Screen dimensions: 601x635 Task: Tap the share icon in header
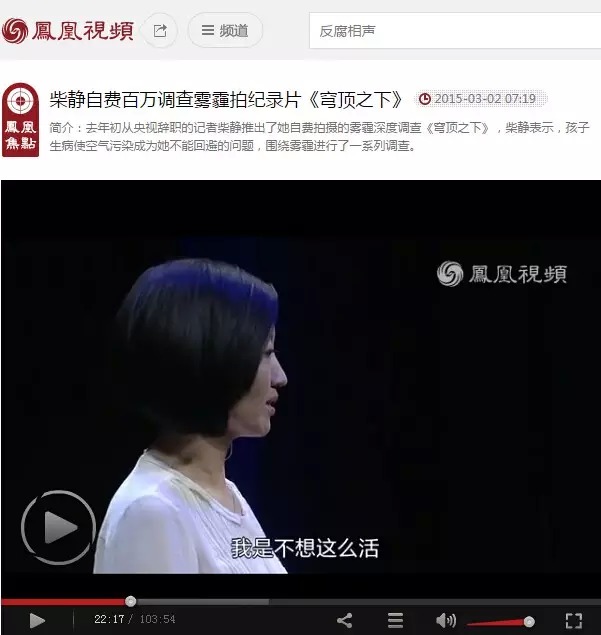click(x=159, y=31)
